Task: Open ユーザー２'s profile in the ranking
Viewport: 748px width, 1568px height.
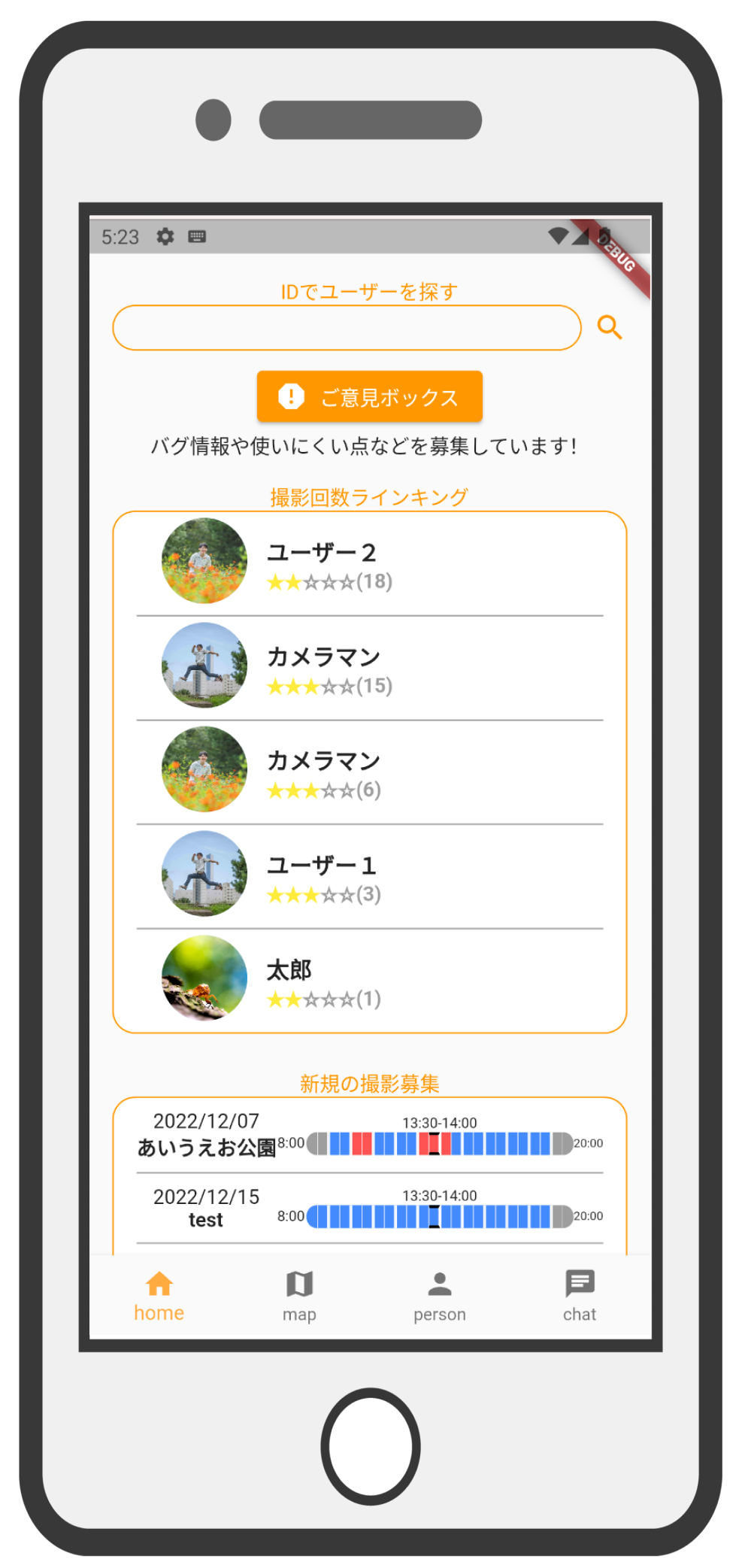Action: click(x=369, y=563)
